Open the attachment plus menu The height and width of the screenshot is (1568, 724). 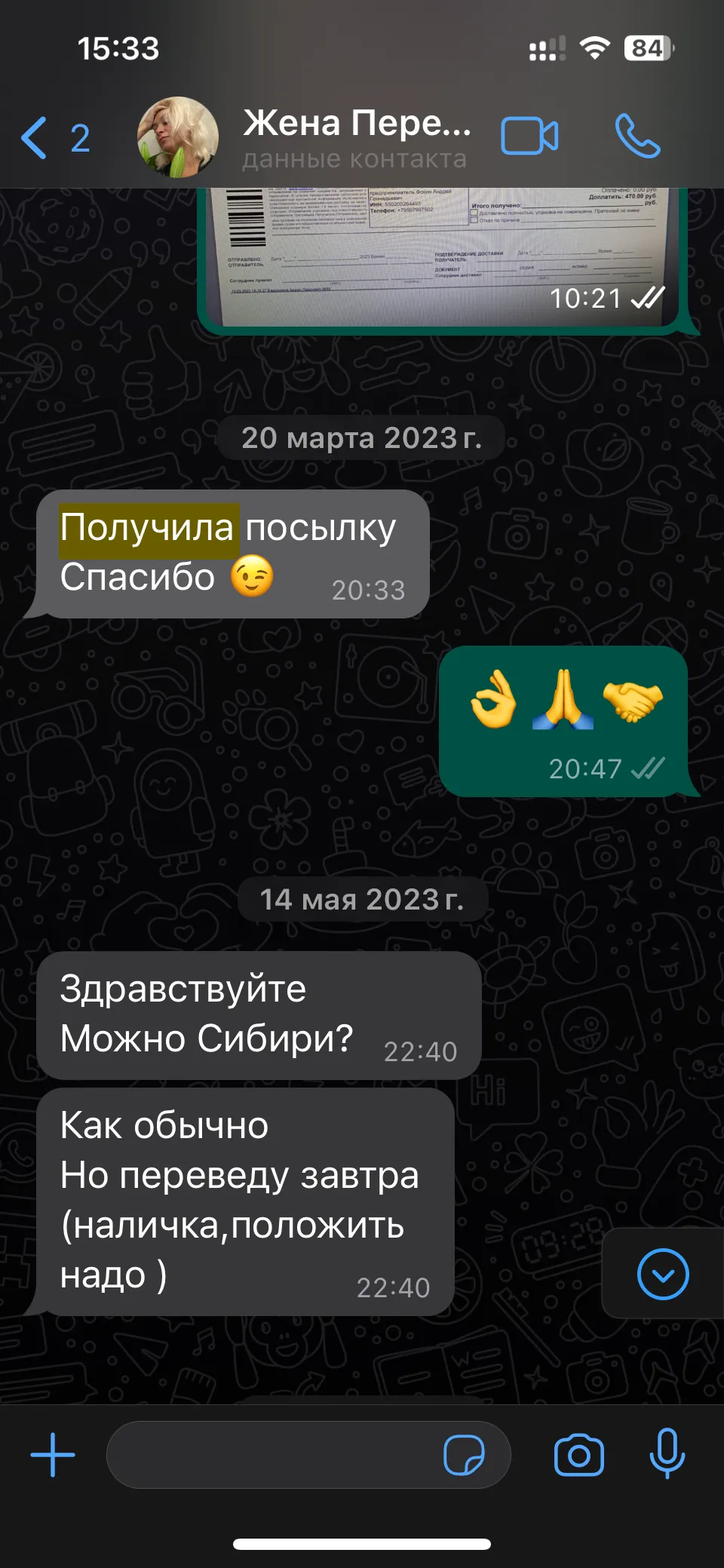pyautogui.click(x=53, y=1455)
